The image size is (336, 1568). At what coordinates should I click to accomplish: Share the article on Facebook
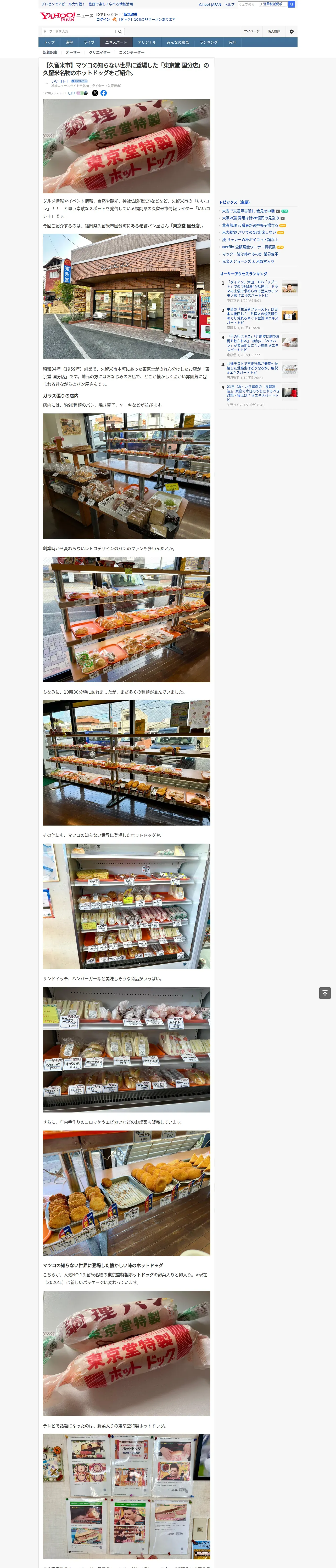tap(104, 93)
